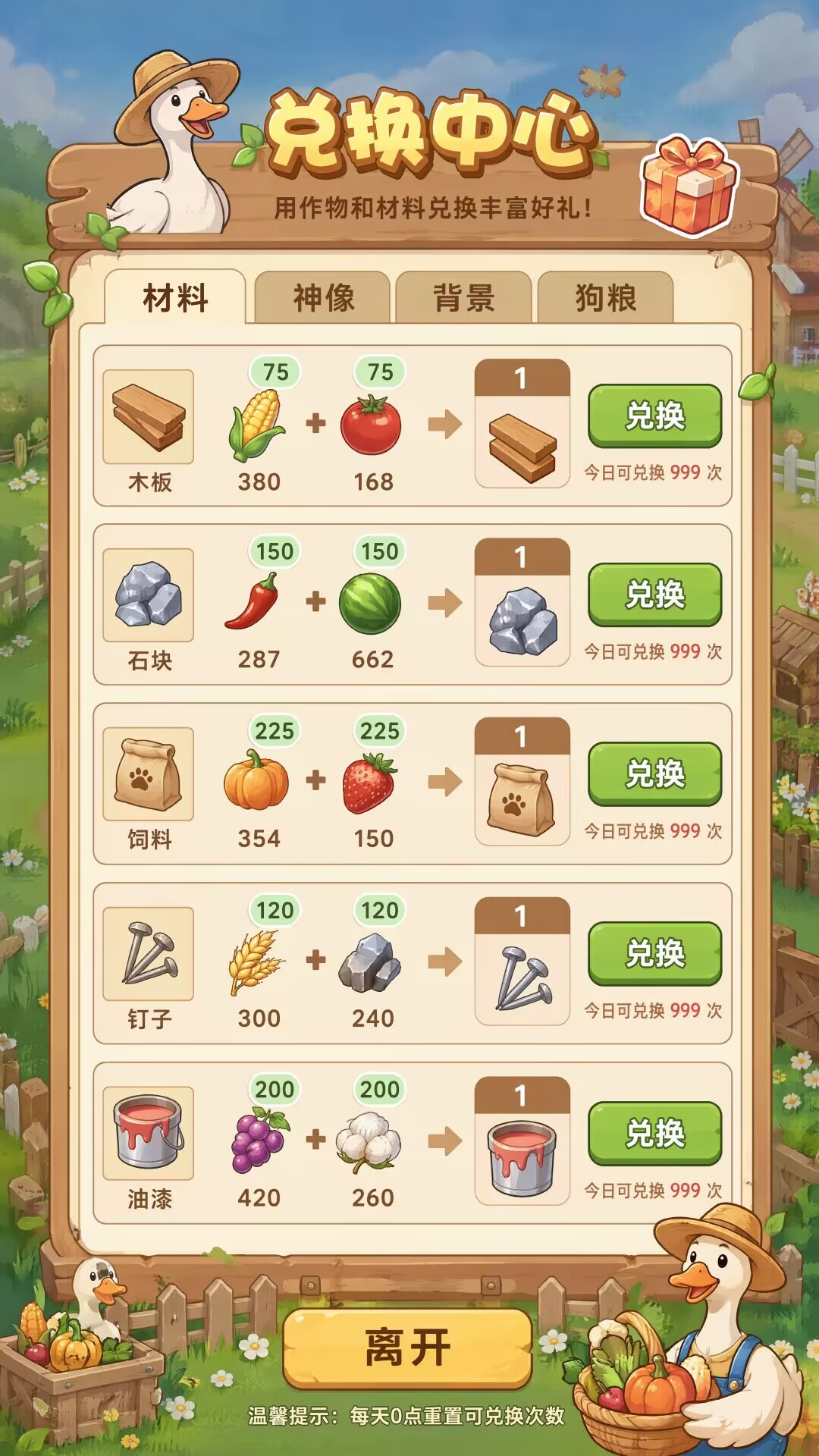Exchange grapes and cotton for 油漆
Image resolution: width=819 pixels, height=1456 pixels.
(655, 1134)
